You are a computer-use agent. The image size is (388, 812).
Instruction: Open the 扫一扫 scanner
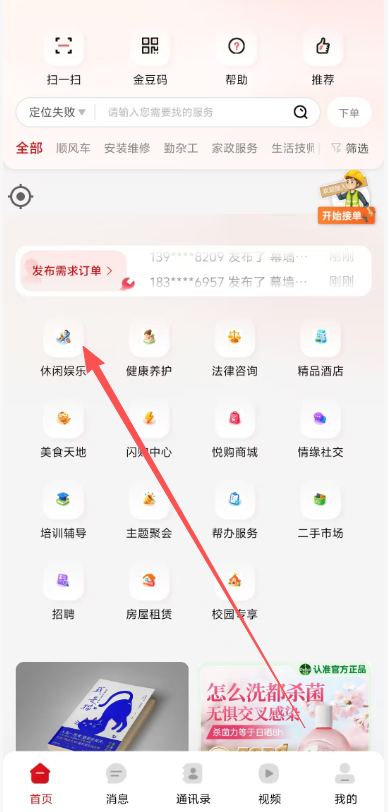[x=63, y=57]
